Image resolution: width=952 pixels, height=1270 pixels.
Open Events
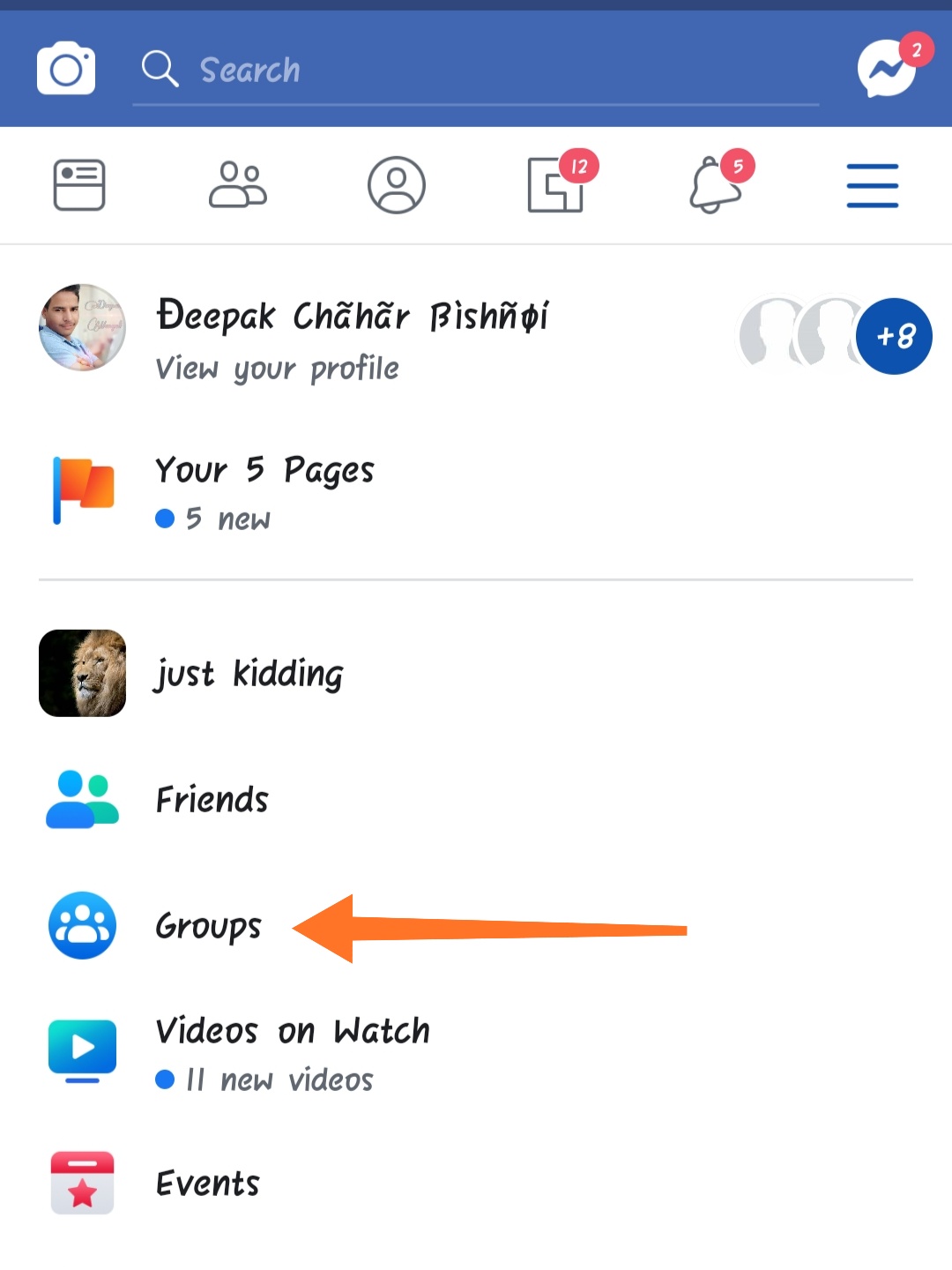208,1183
